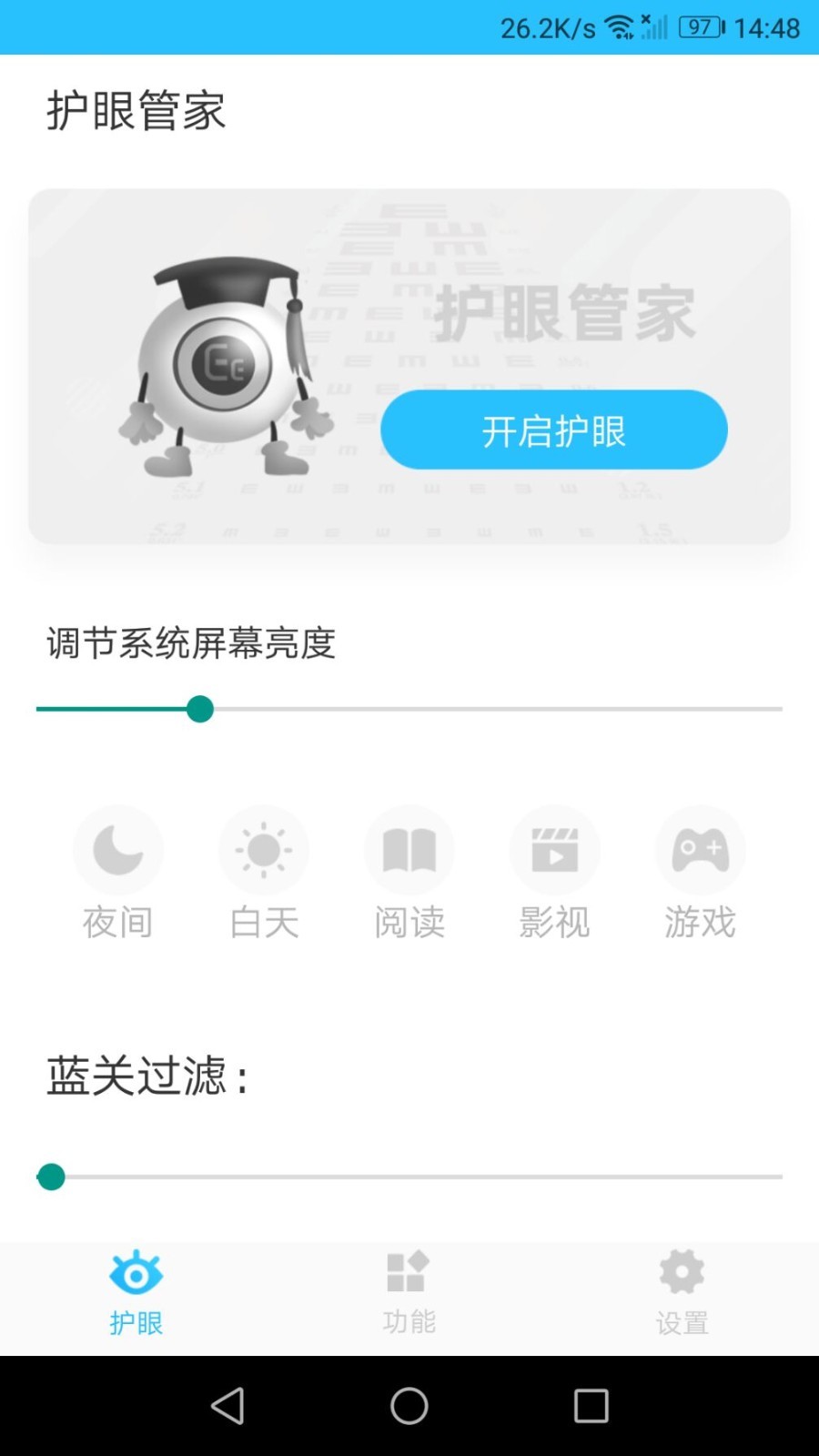This screenshot has width=819, height=1456.
Task: Tap the system back button
Action: (227, 1406)
